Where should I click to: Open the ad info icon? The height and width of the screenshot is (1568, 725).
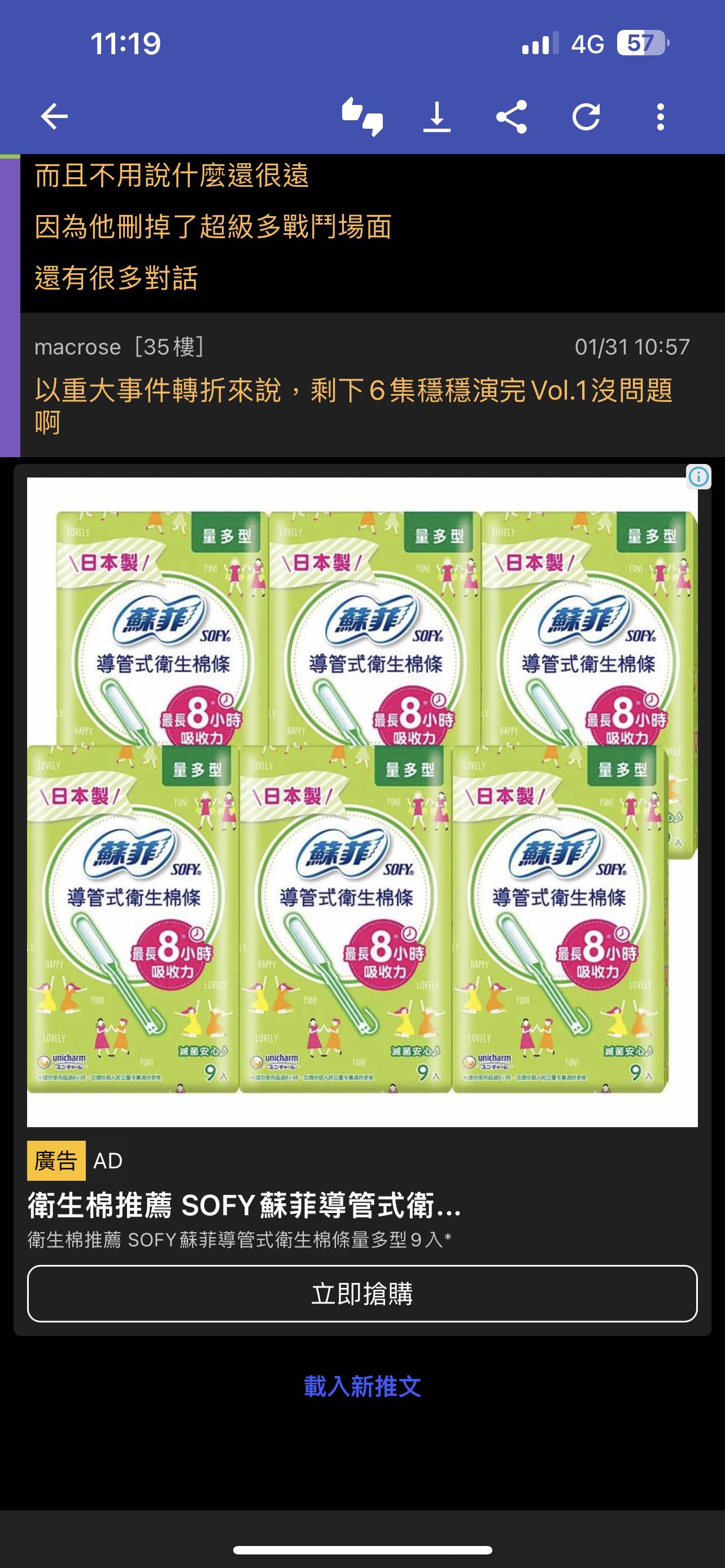pyautogui.click(x=698, y=476)
